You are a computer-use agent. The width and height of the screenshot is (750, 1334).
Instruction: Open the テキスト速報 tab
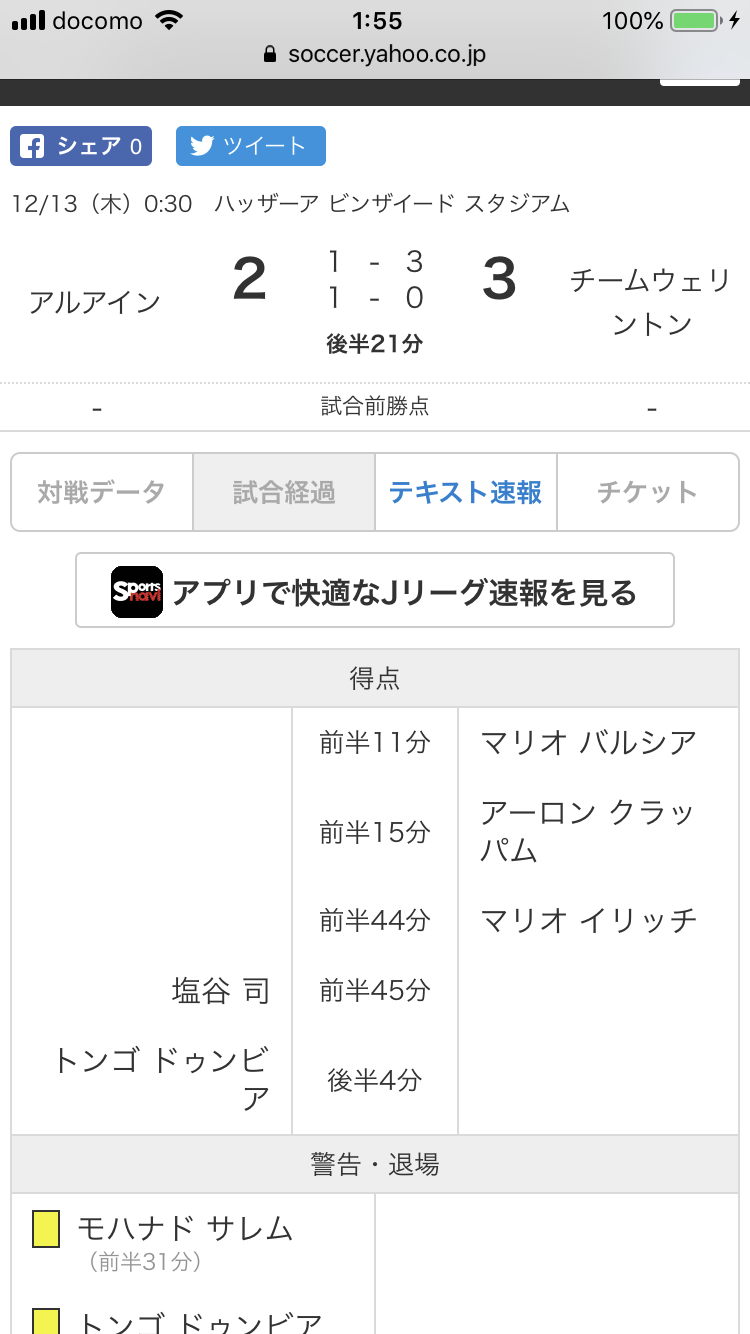pos(465,492)
